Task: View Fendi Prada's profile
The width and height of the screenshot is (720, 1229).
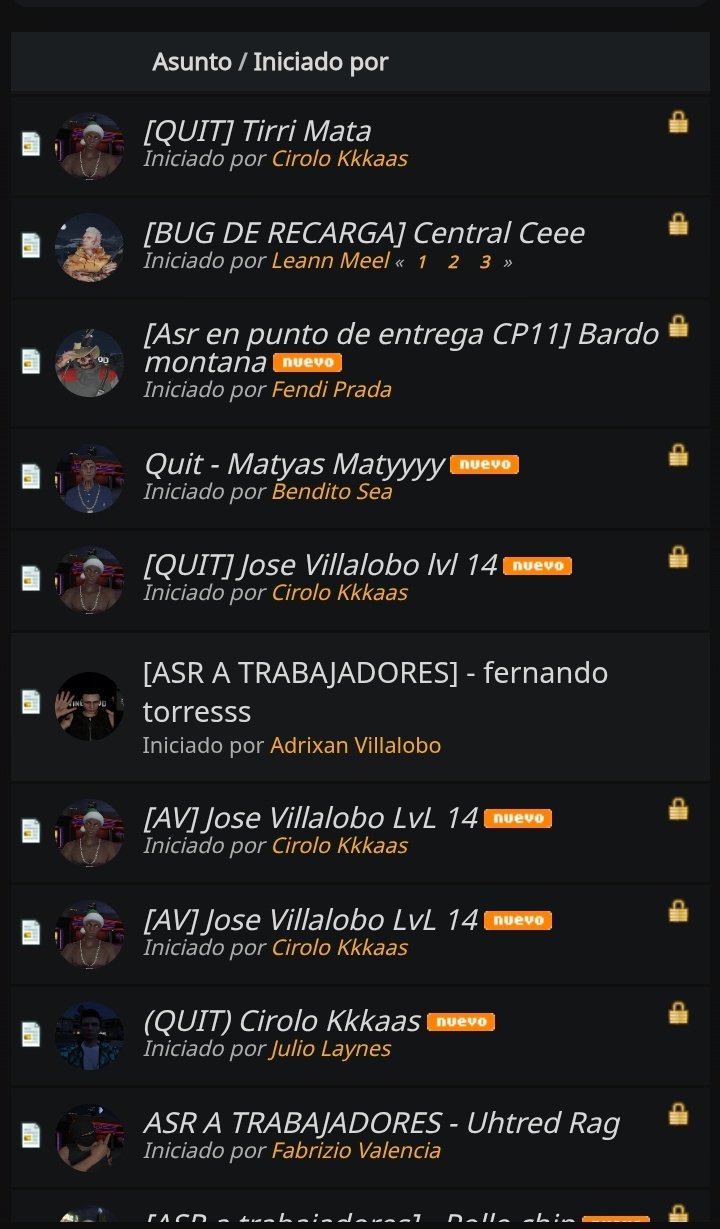Action: 331,389
